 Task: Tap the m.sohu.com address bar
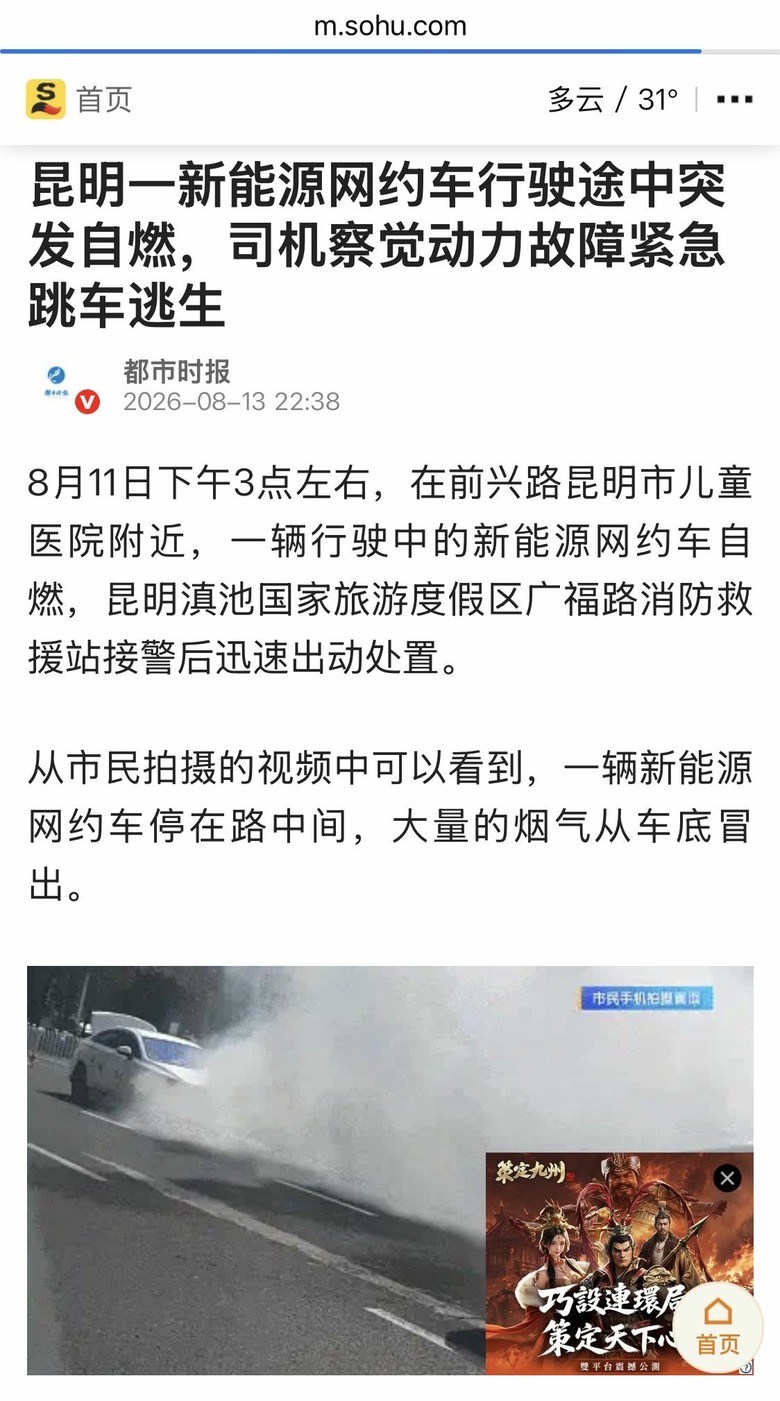[390, 26]
